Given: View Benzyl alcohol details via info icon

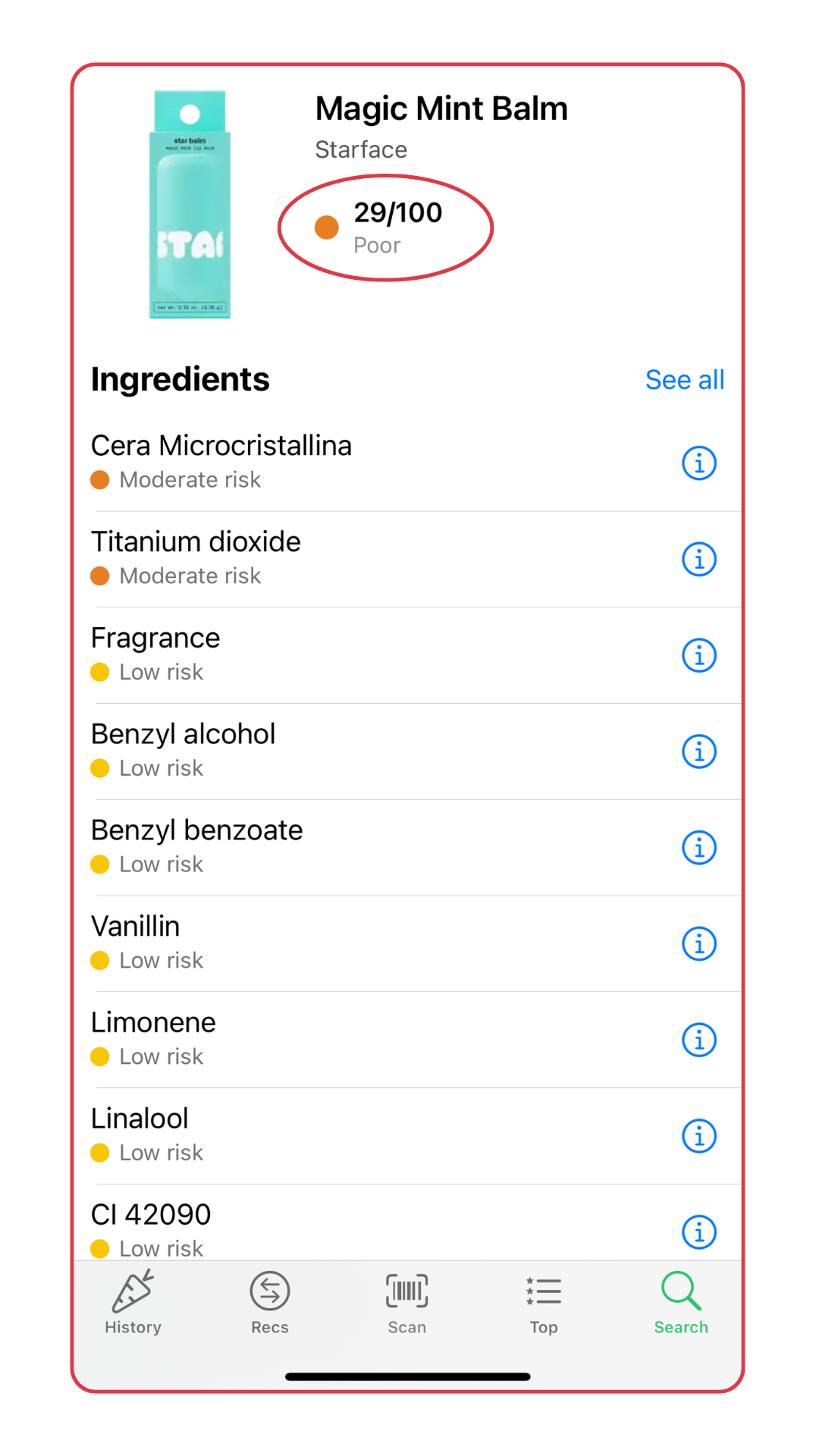Looking at the screenshot, I should tap(699, 752).
